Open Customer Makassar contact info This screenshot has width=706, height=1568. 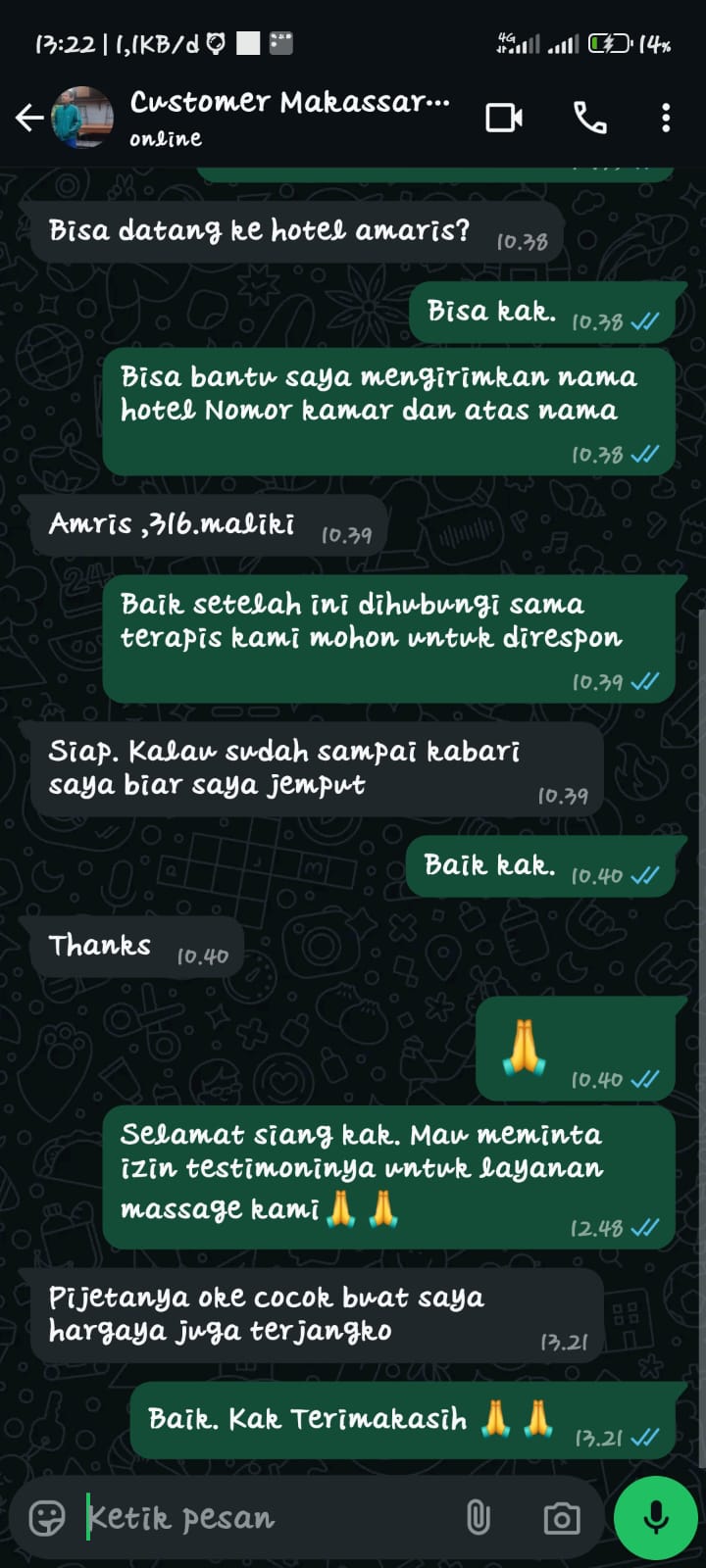point(289,116)
